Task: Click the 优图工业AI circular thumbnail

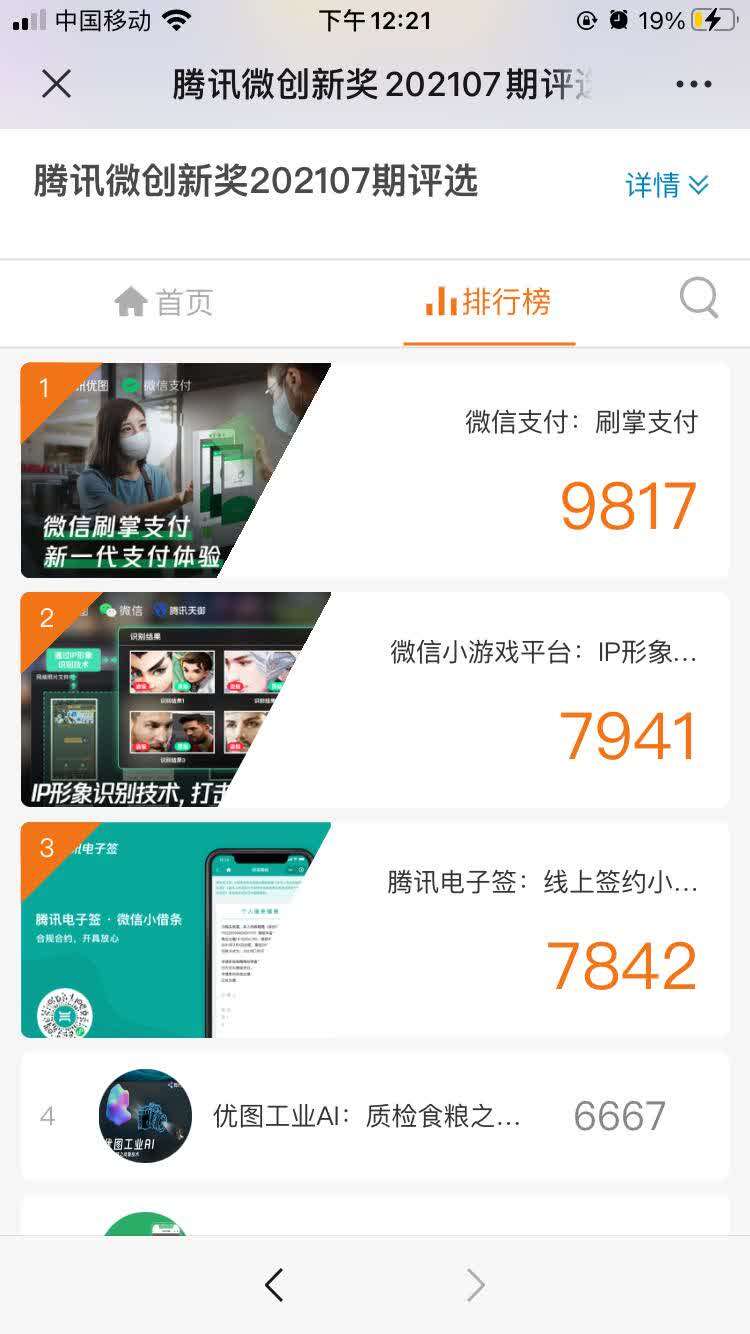Action: [145, 1117]
